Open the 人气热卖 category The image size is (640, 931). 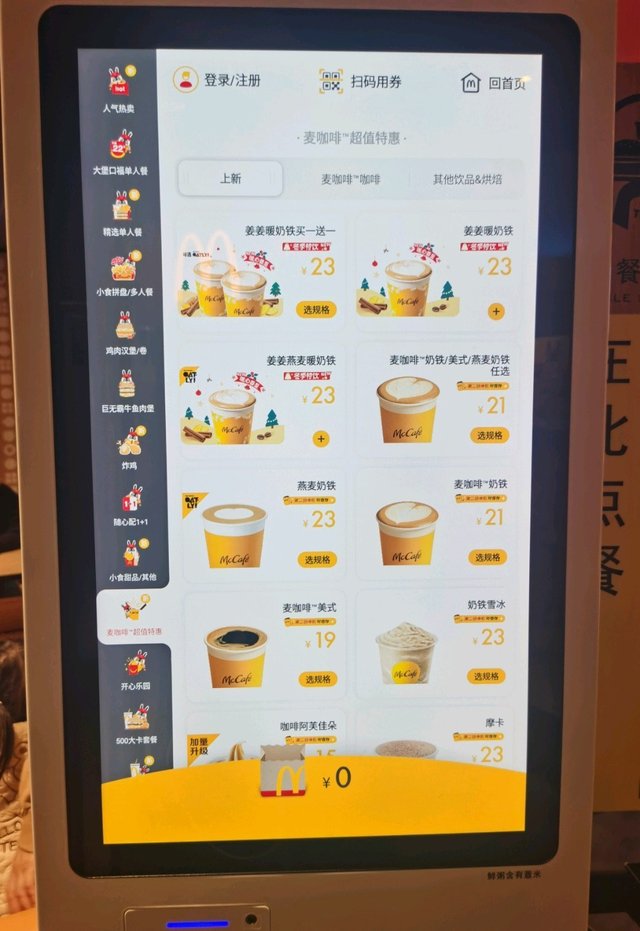(120, 89)
